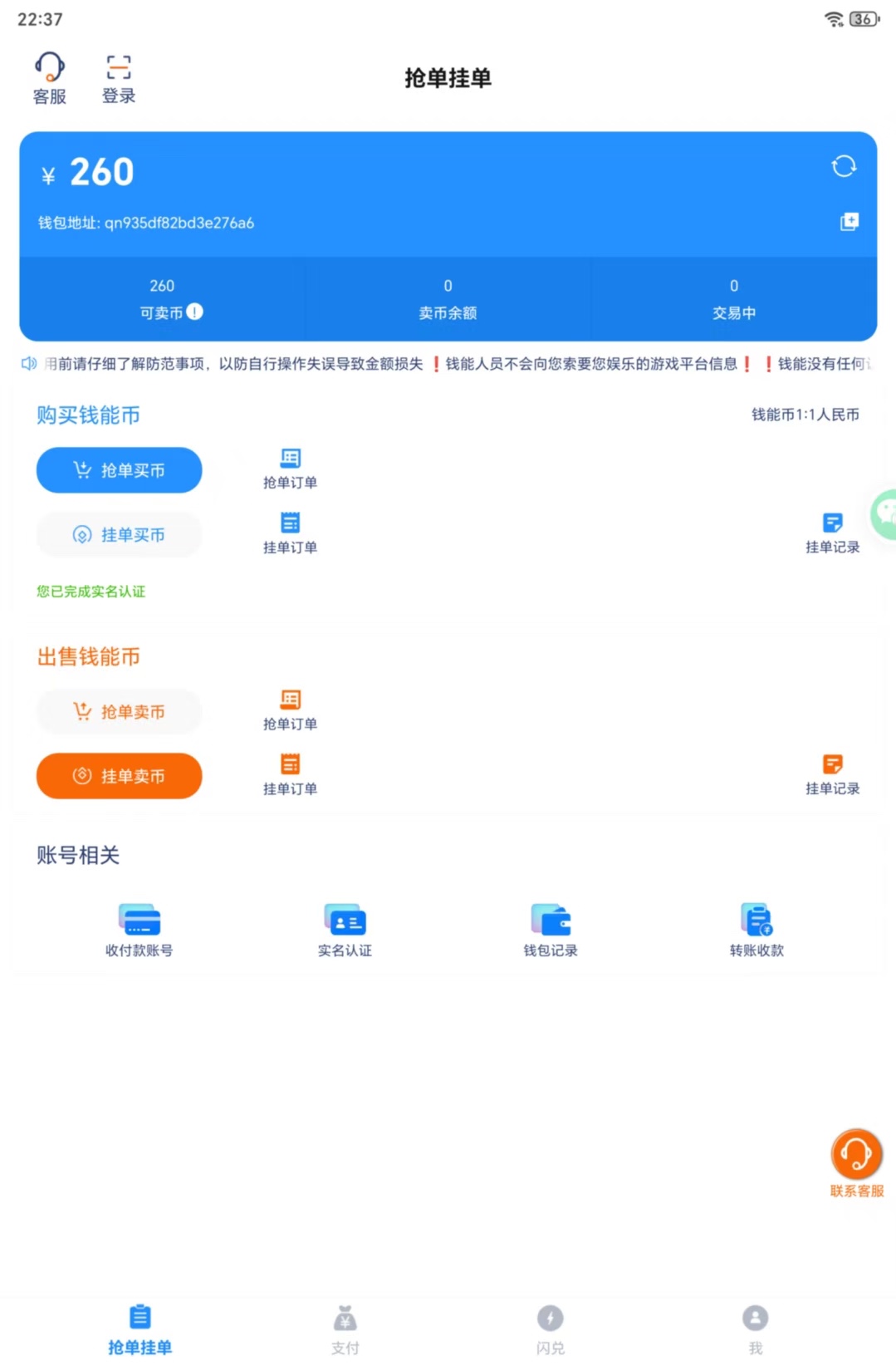Open 挂单记录 under 购买钱能币
This screenshot has height=1365, width=896.
[x=832, y=533]
